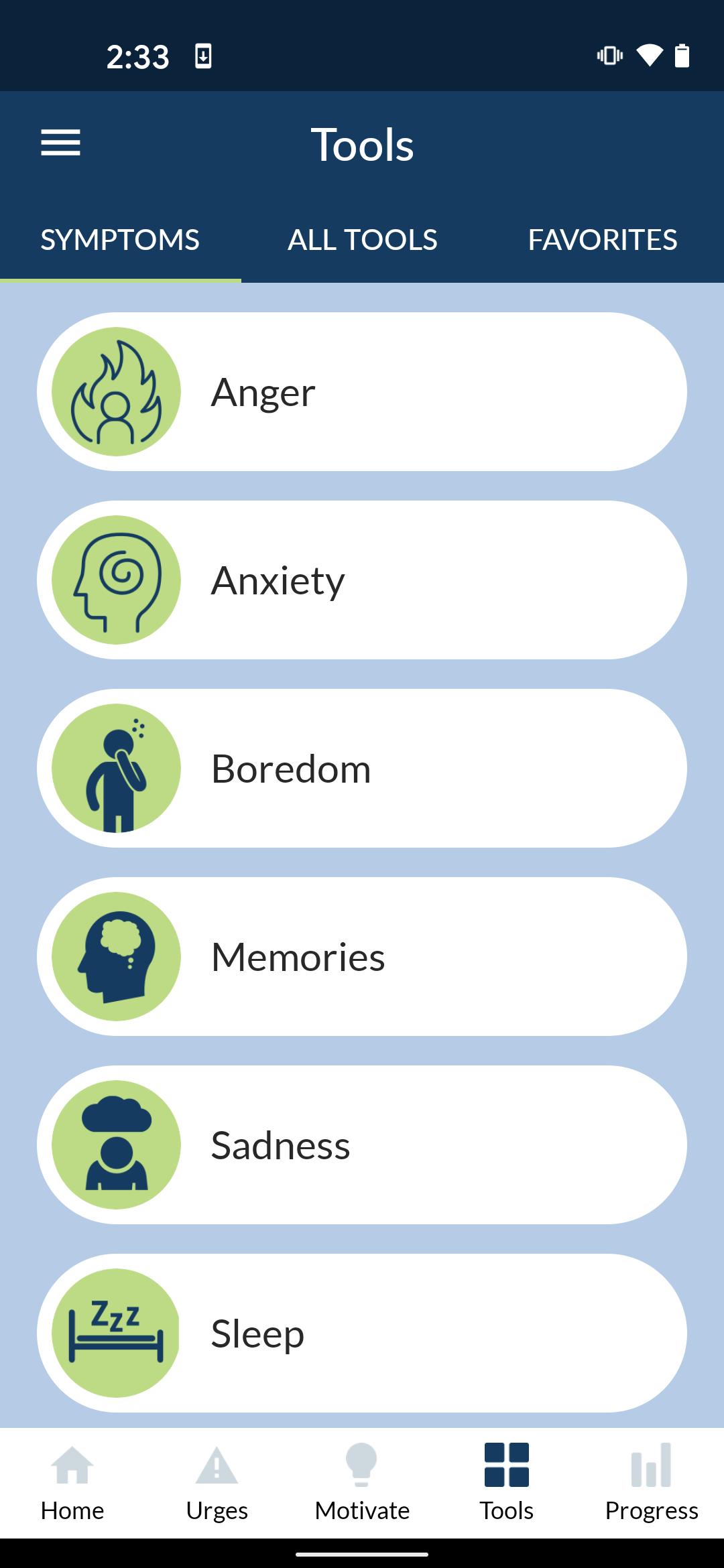Choose the Boredom symptom

point(362,769)
